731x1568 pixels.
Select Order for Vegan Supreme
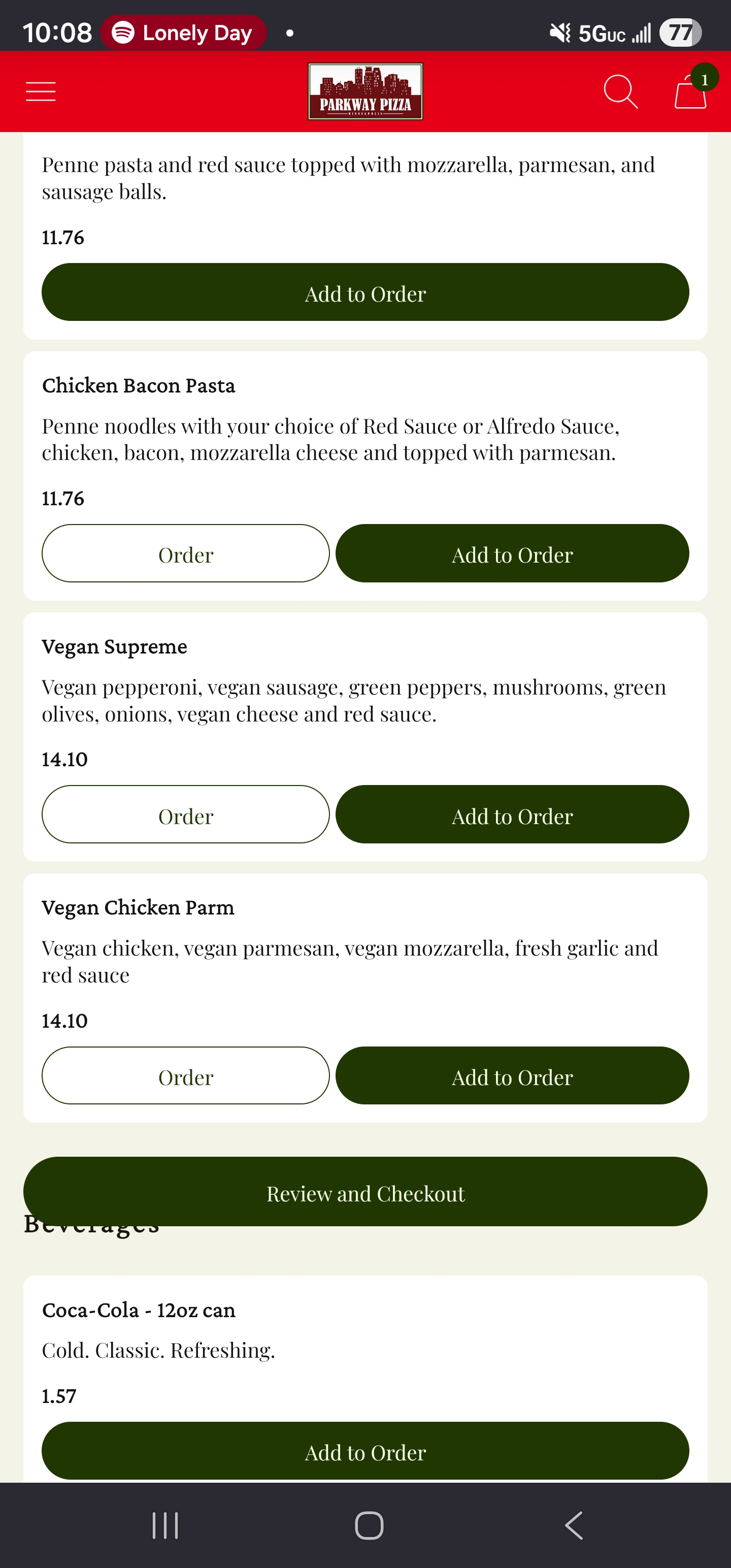tap(186, 815)
